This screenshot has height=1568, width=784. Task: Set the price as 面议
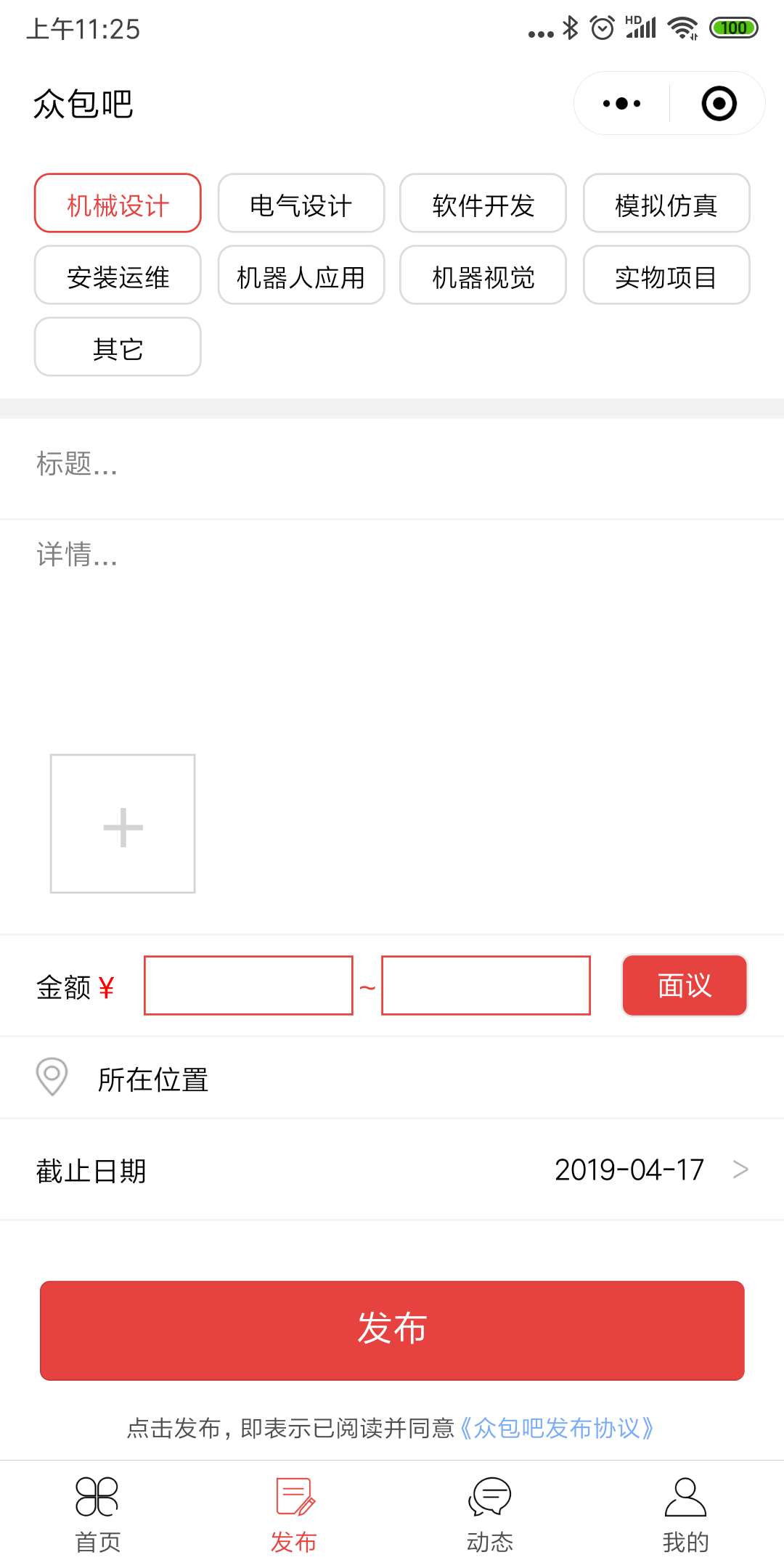684,985
